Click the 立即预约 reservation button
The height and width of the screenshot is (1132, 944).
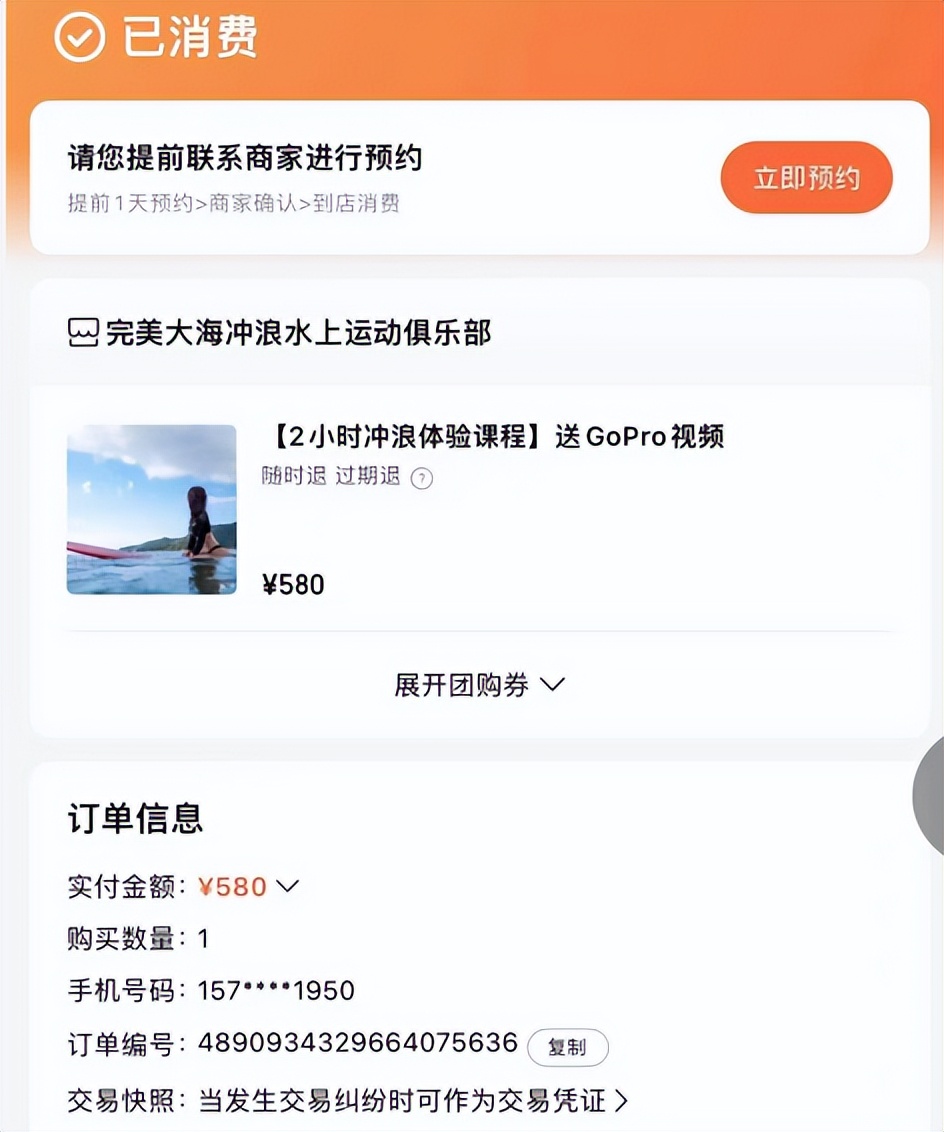pyautogui.click(x=806, y=176)
